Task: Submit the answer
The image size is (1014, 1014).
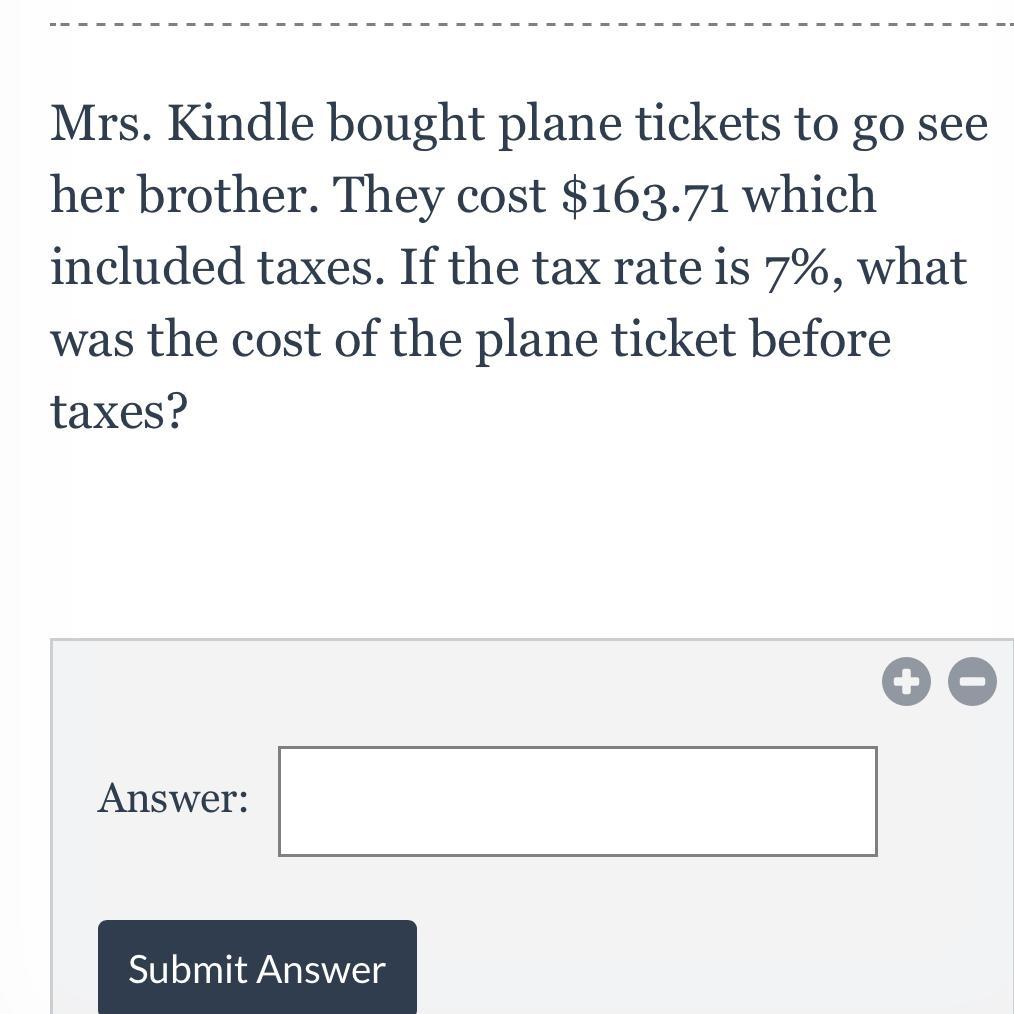Action: click(257, 967)
